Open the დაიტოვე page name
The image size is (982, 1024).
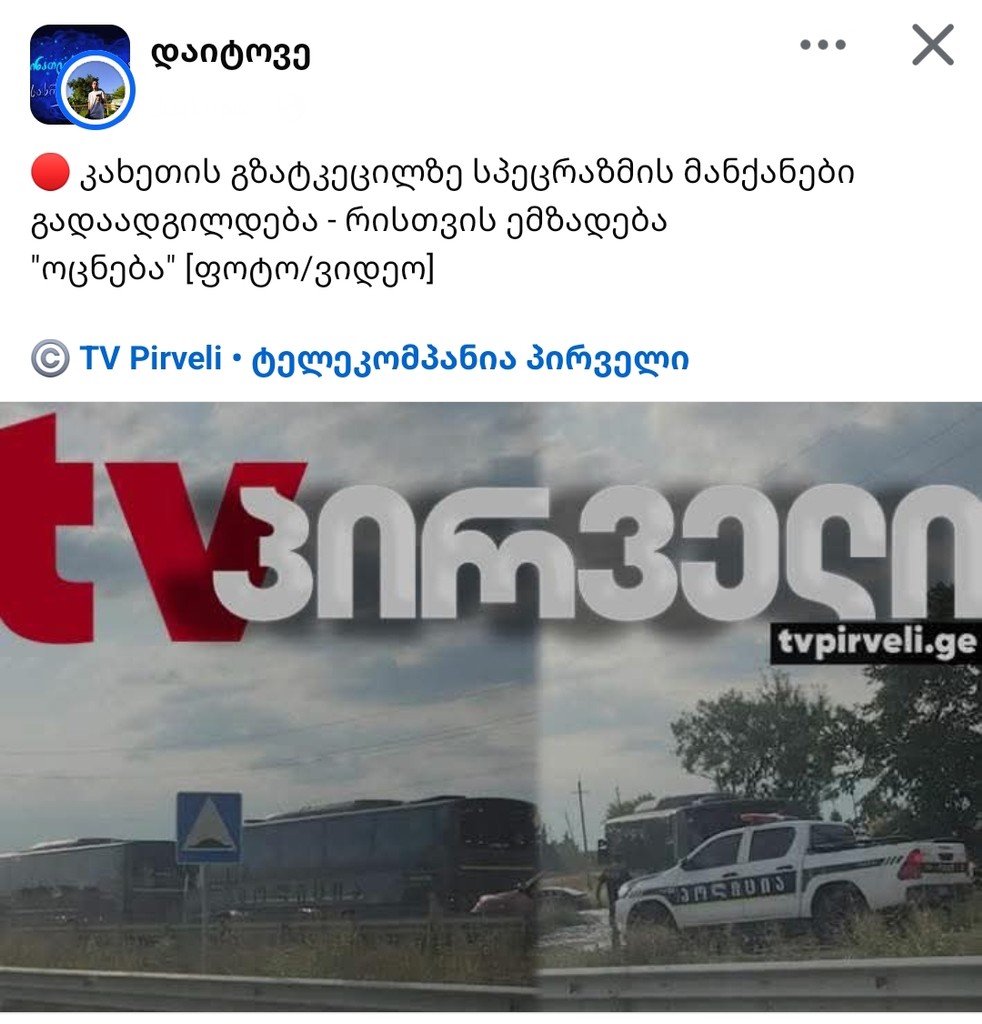(x=231, y=53)
